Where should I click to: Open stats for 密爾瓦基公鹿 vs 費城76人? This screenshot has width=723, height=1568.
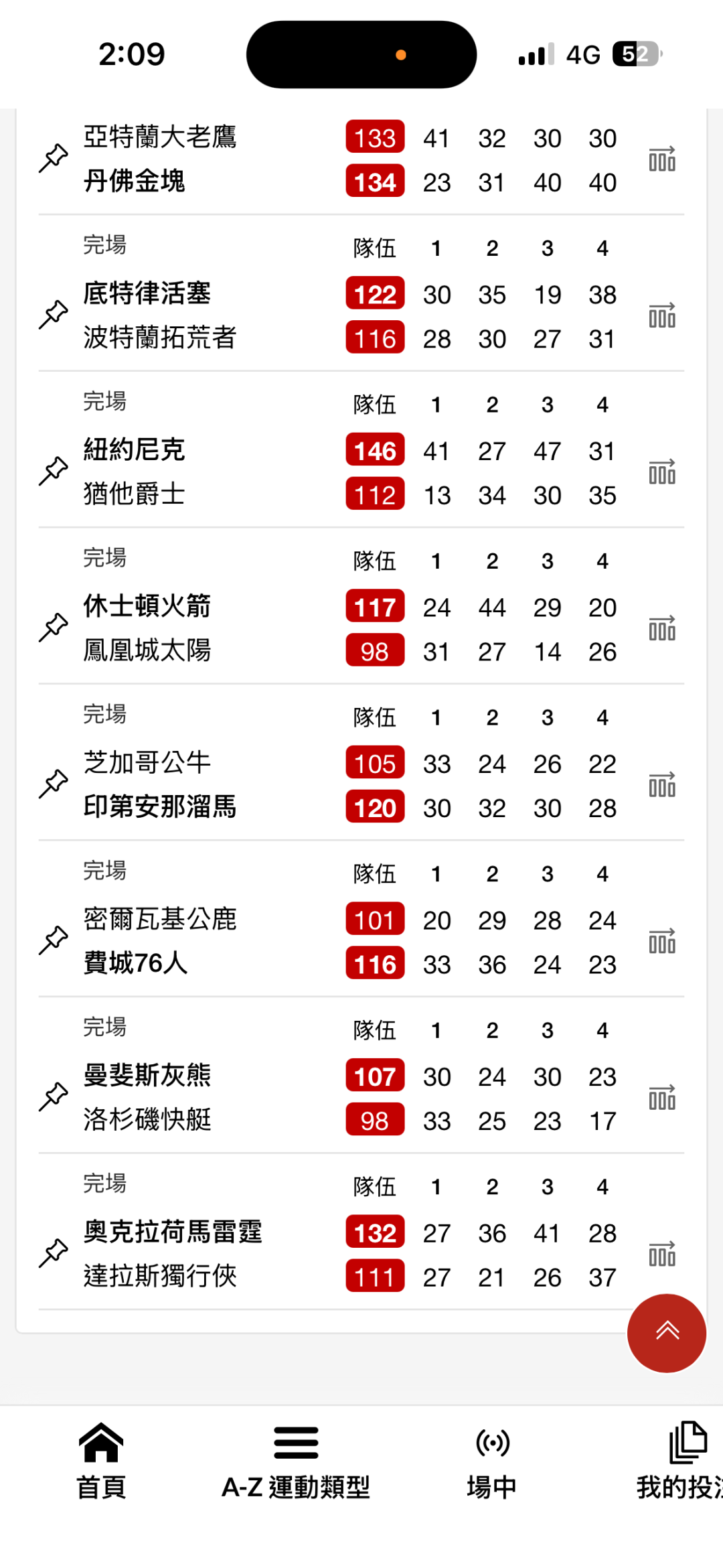tap(661, 941)
